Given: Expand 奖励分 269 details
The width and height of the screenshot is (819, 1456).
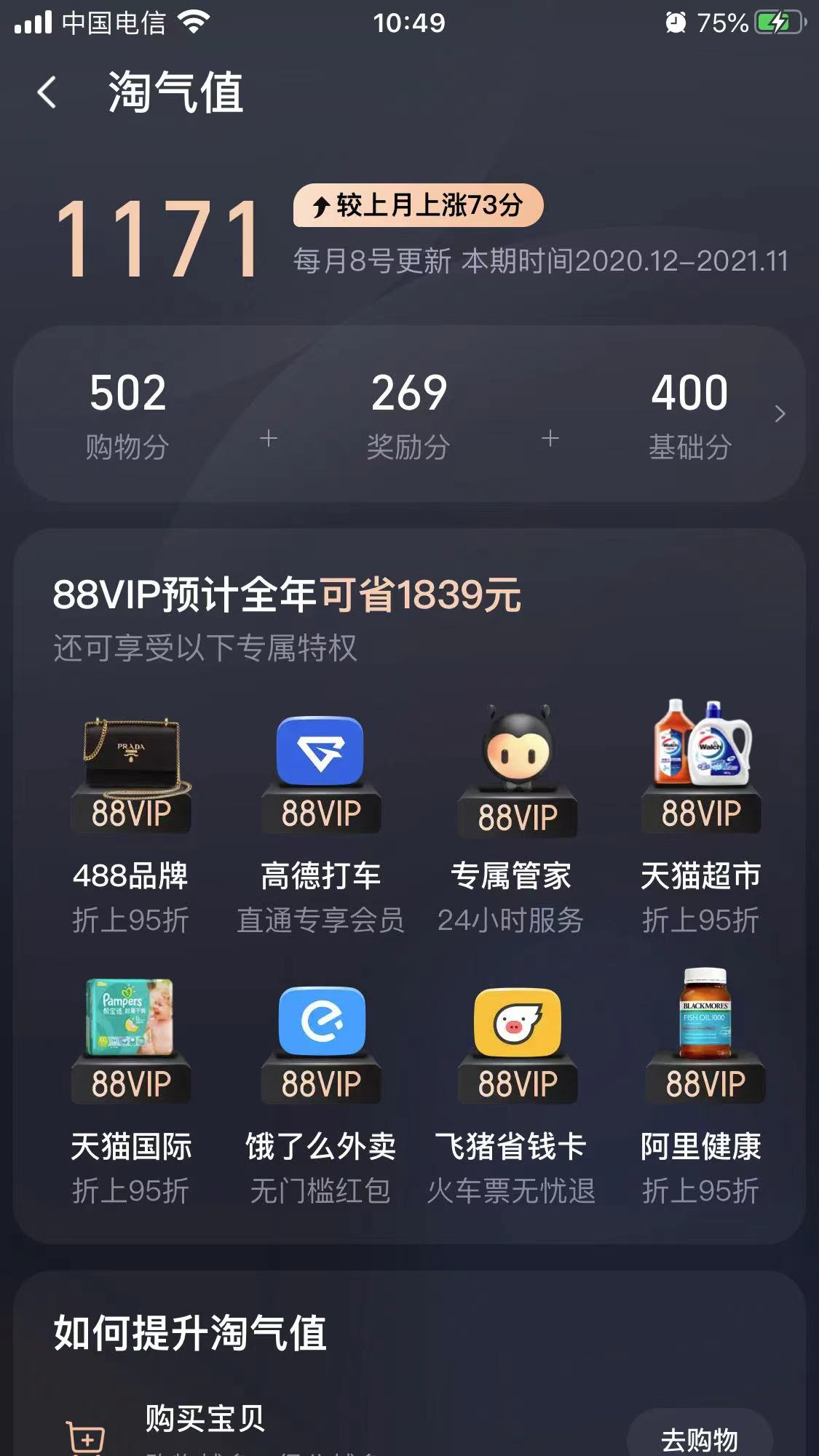Looking at the screenshot, I should (x=410, y=411).
